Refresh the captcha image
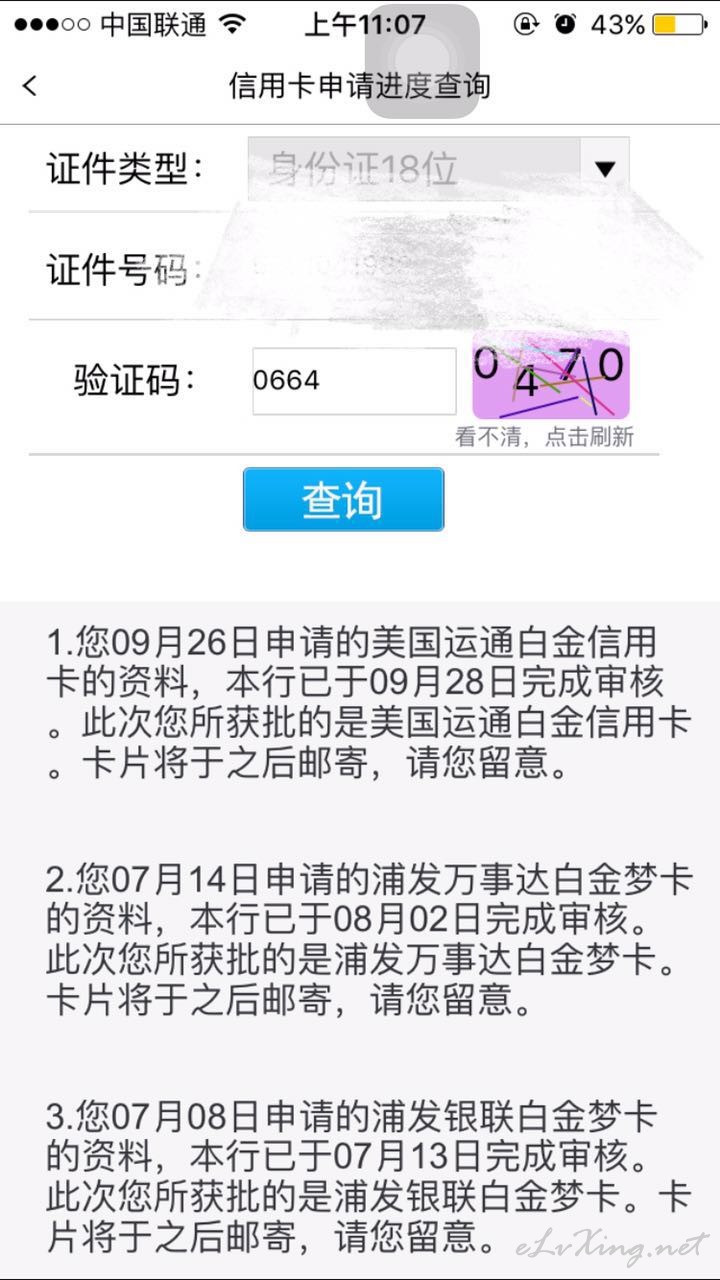This screenshot has width=720, height=1280. coord(551,374)
